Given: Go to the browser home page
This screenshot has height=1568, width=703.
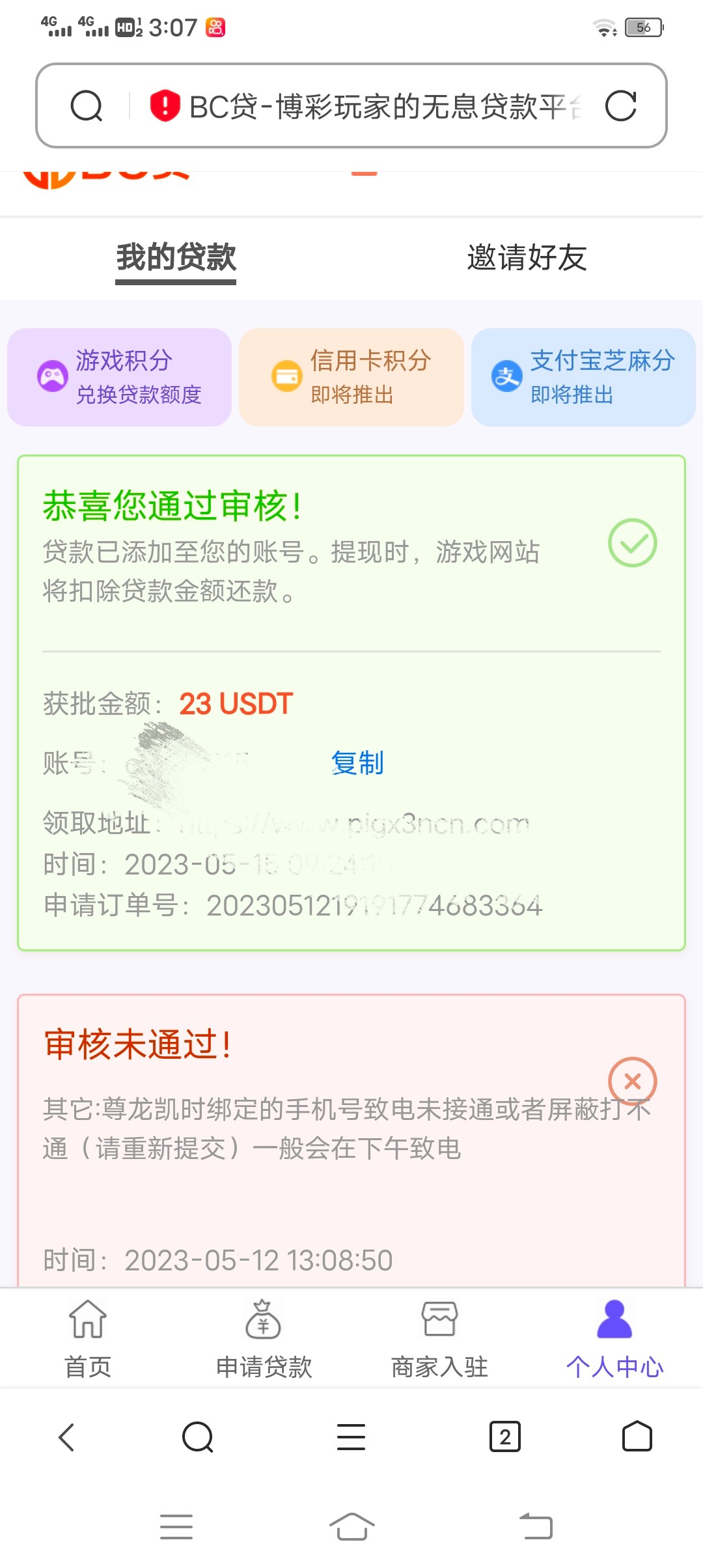Looking at the screenshot, I should click(x=637, y=1437).
